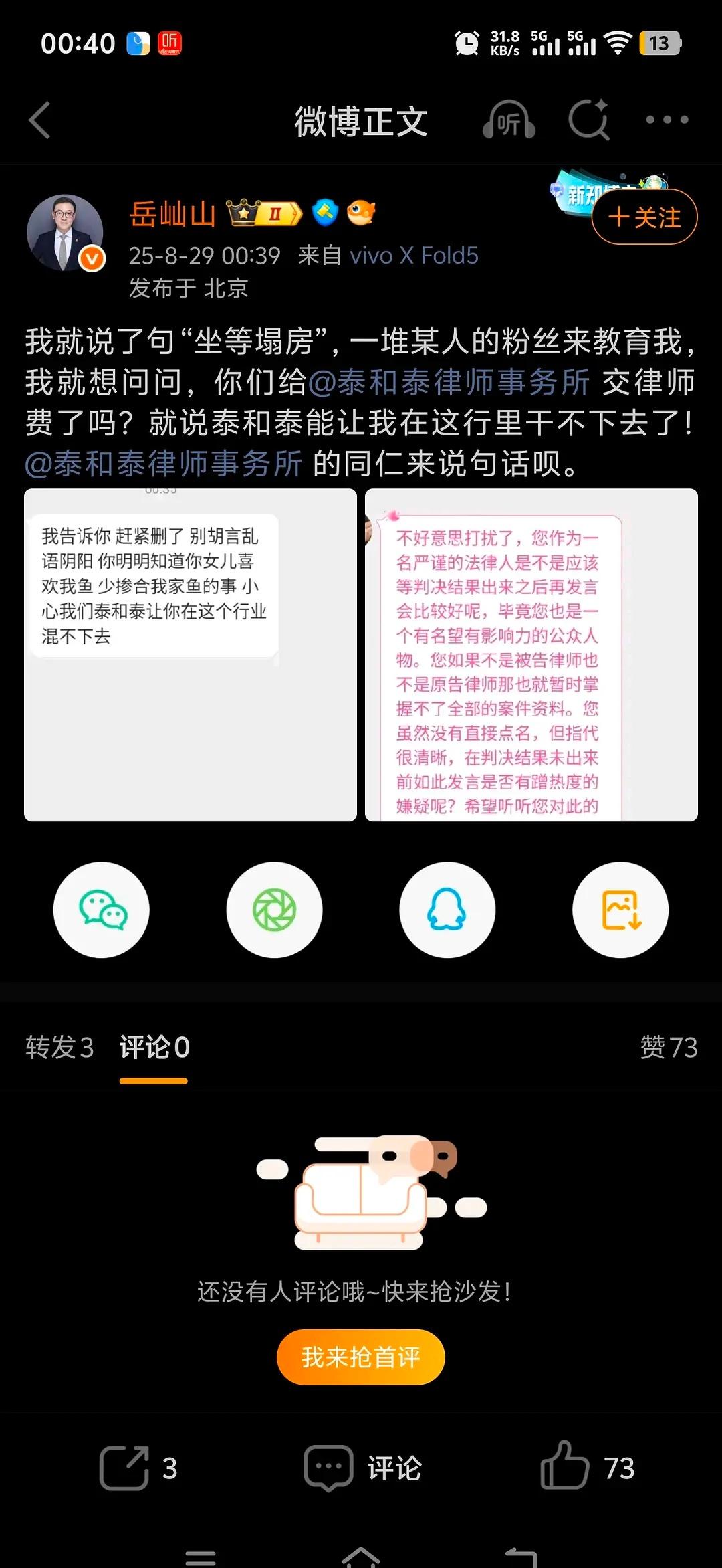Viewport: 722px width, 1568px height.
Task: Open the 赞 73 likes list
Action: 669,1047
